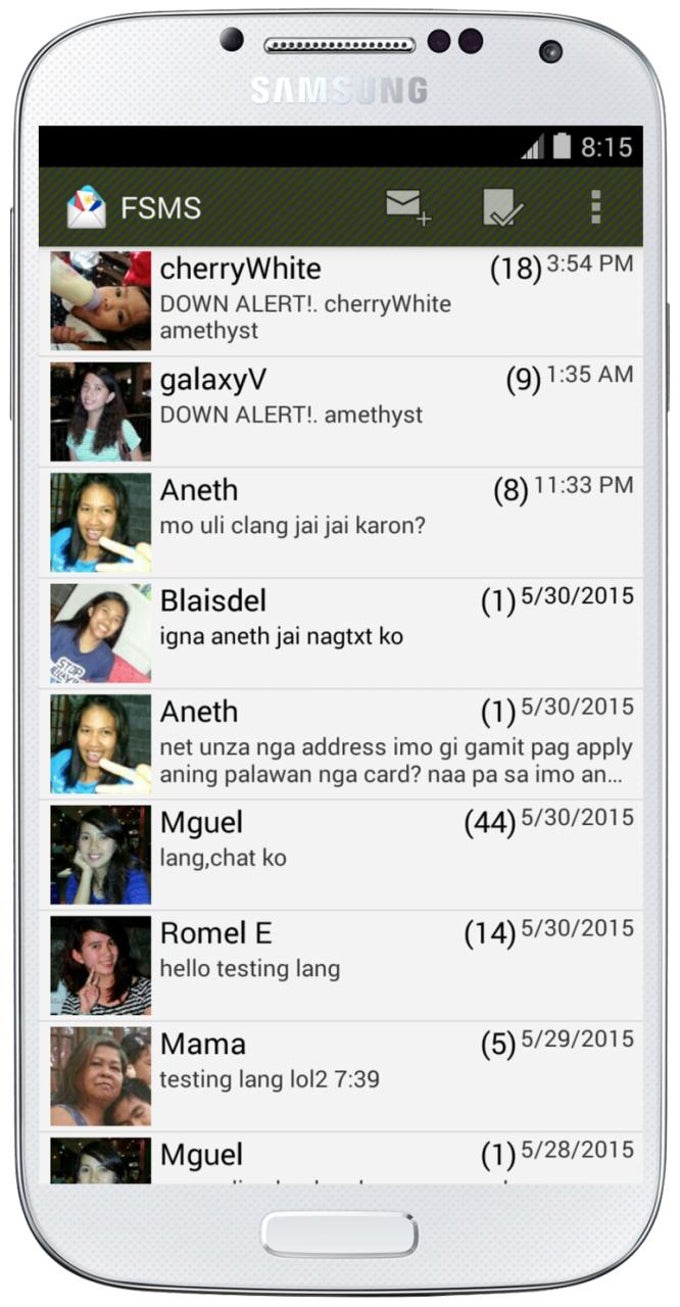Screen dimensions: 680x1307
Task: Tap the FSMS app icon in header
Action: click(x=86, y=207)
